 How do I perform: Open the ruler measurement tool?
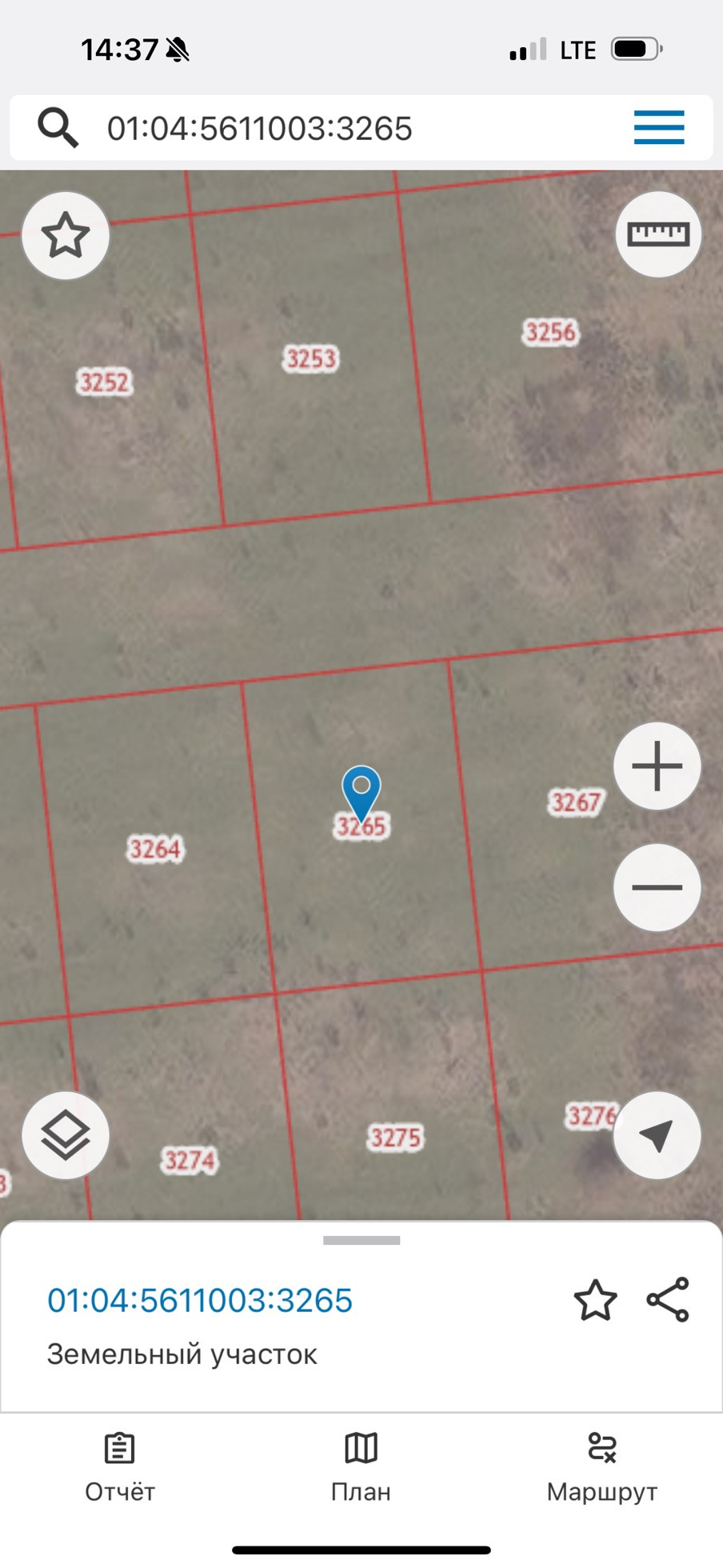(x=658, y=234)
